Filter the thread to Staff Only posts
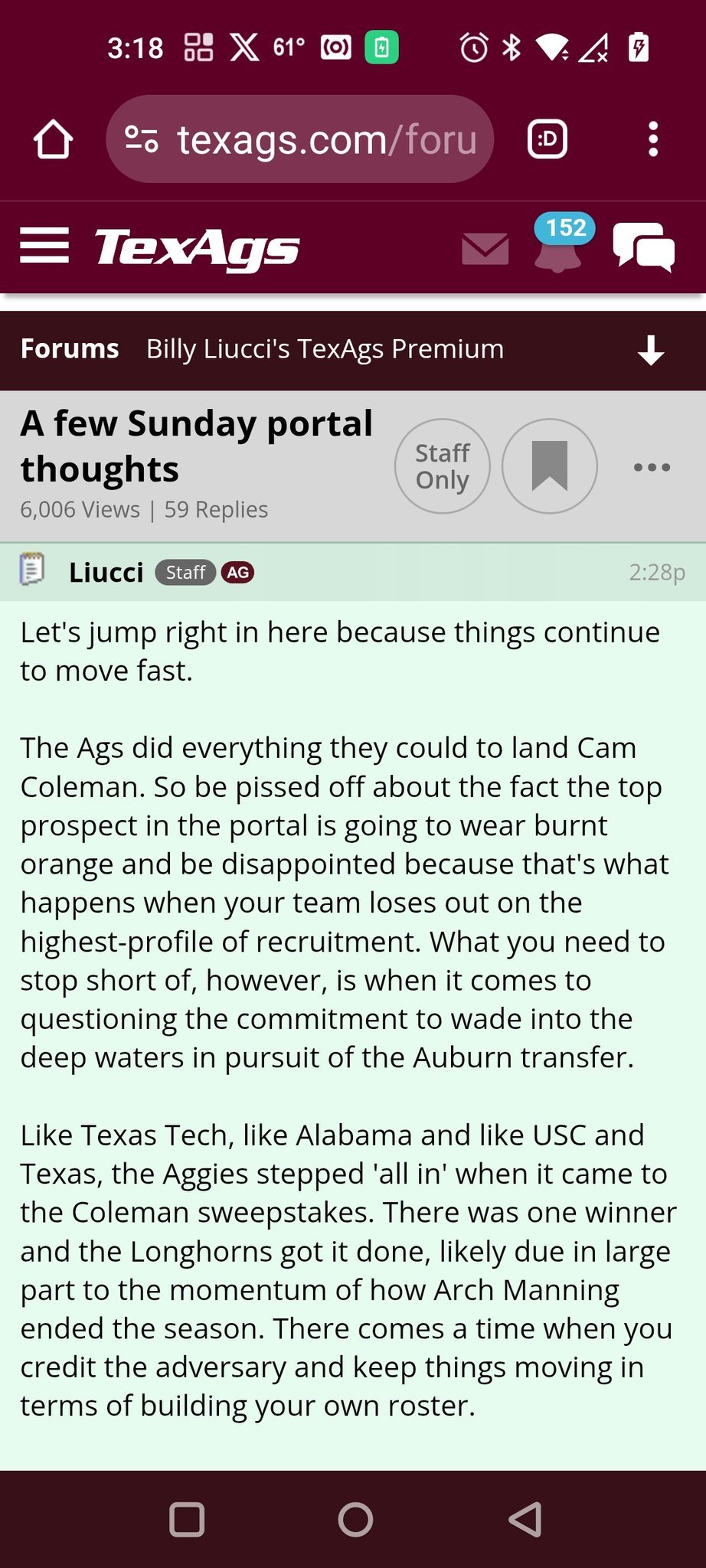This screenshot has width=706, height=1568. point(442,466)
